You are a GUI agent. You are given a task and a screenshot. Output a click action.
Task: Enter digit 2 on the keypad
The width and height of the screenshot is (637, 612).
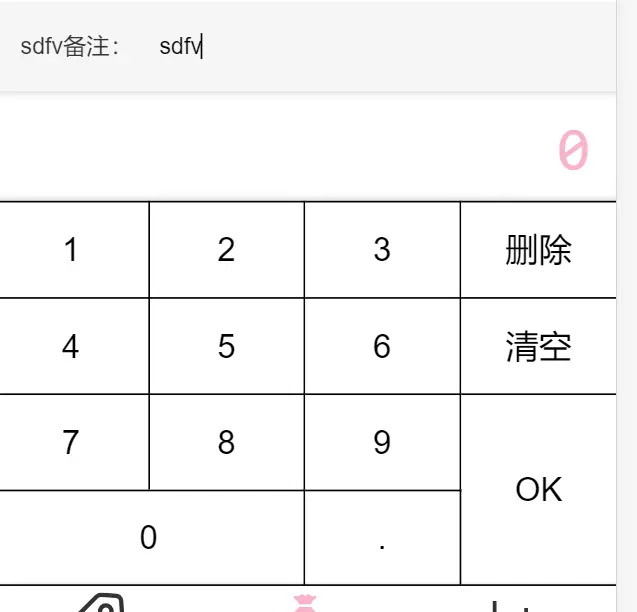[227, 250]
